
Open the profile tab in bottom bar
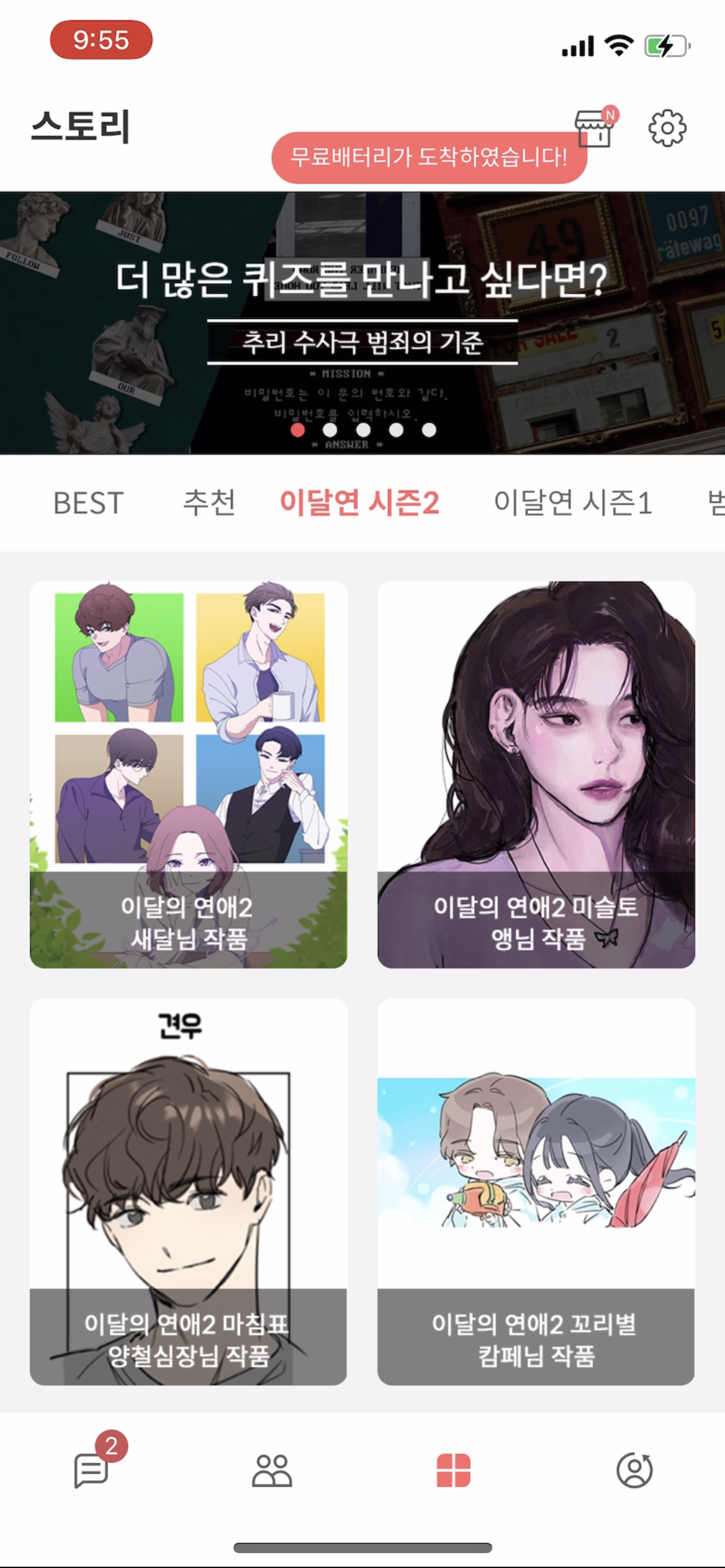click(x=635, y=1470)
